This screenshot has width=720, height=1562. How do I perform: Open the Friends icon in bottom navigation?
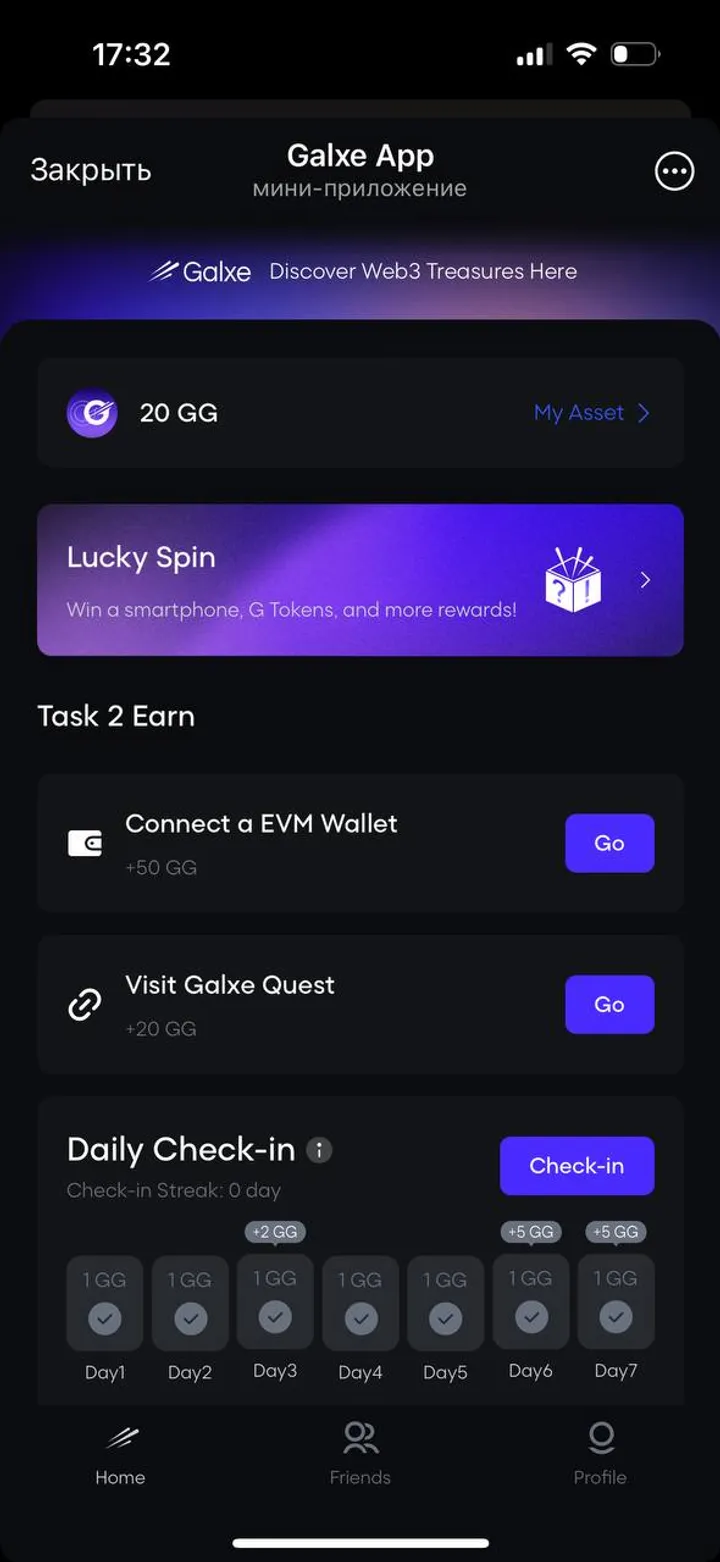(360, 1436)
